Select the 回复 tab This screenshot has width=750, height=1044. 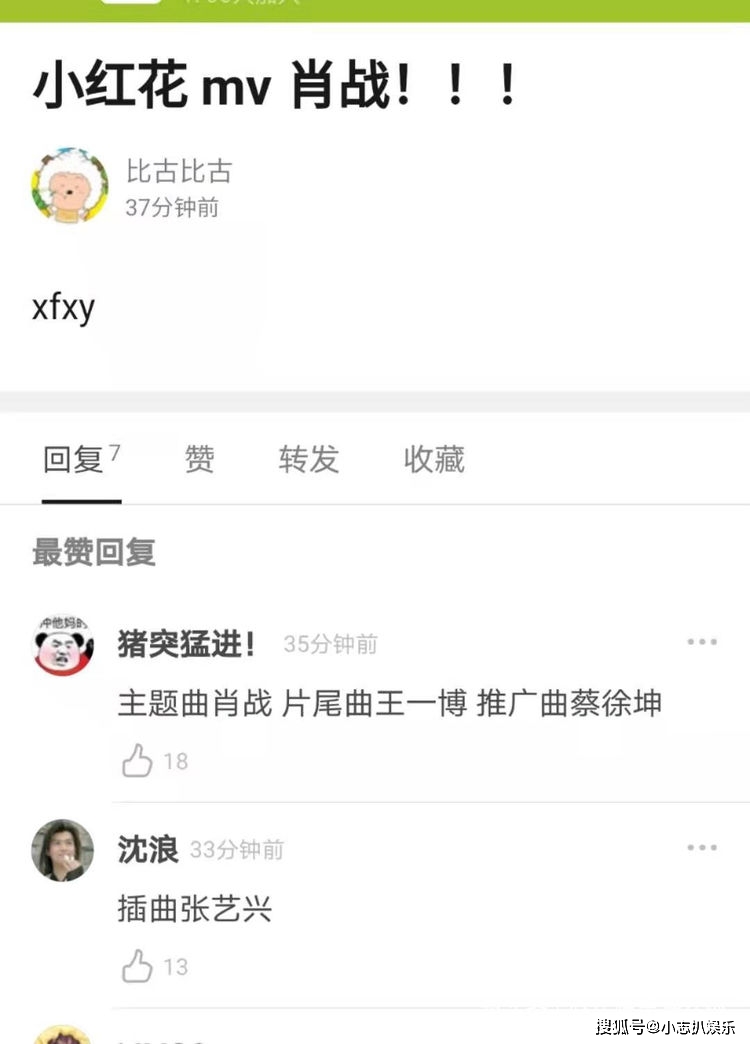(75, 460)
